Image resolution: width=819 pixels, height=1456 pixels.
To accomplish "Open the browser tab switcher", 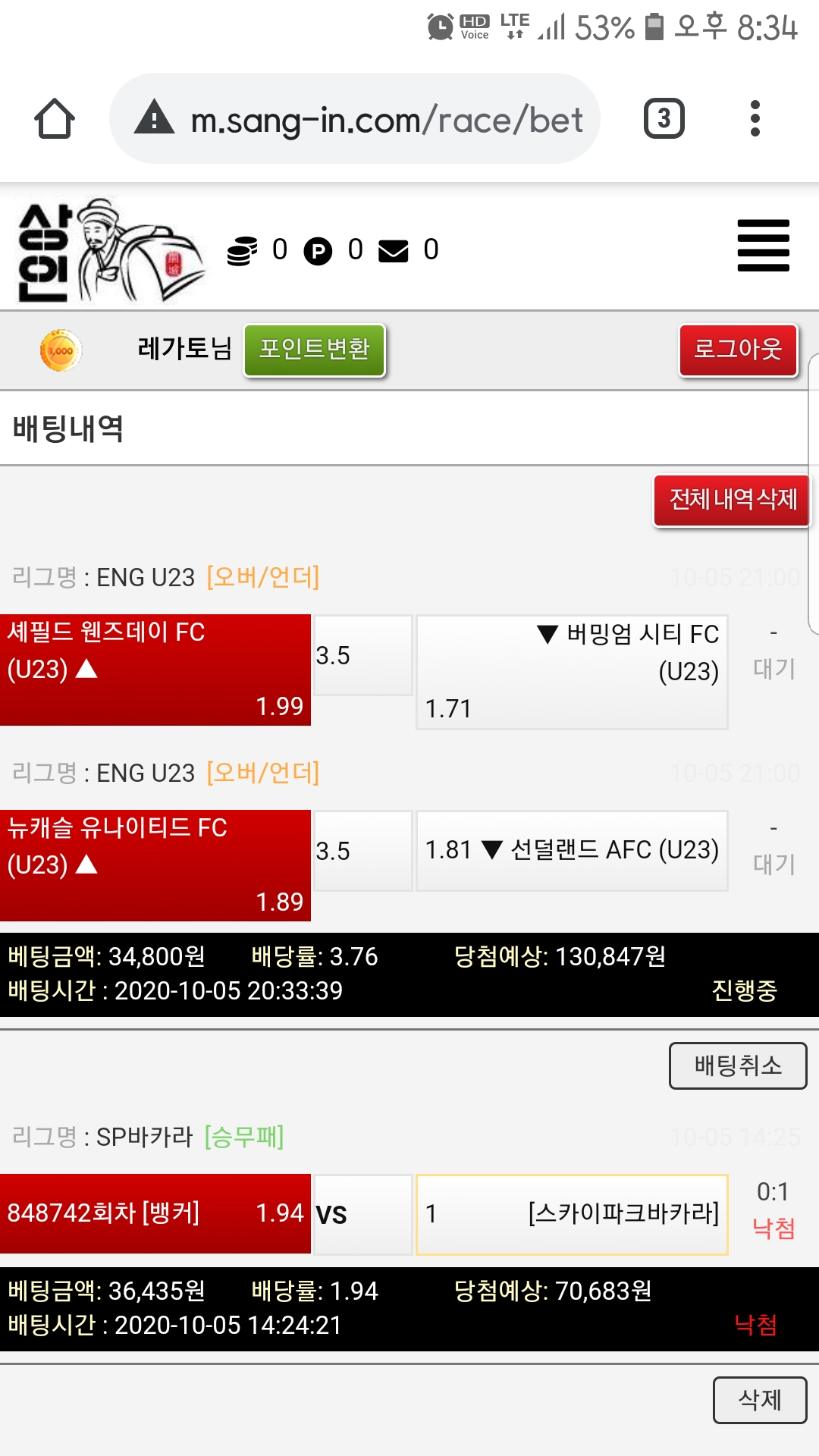I will pos(664,119).
